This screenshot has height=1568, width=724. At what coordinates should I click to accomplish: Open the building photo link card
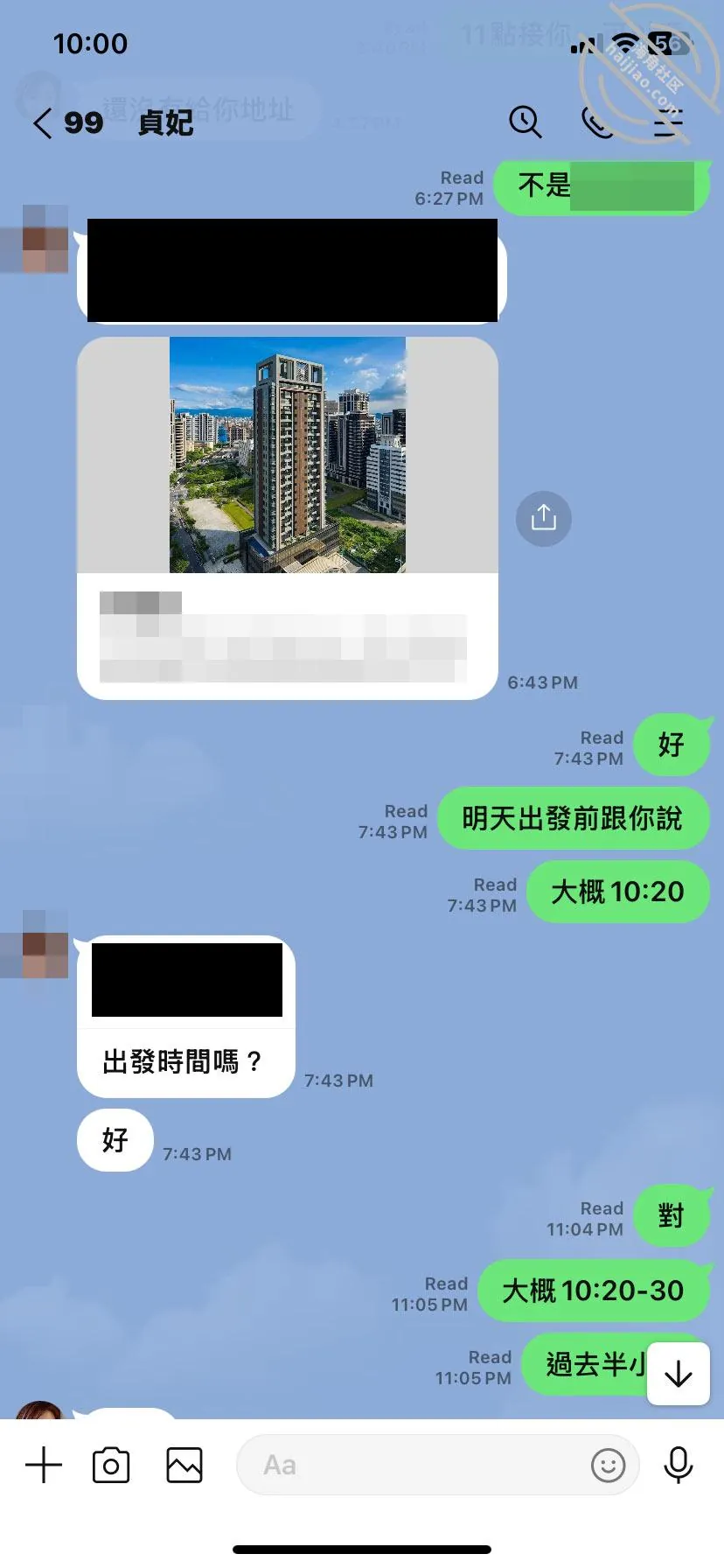pos(288,518)
